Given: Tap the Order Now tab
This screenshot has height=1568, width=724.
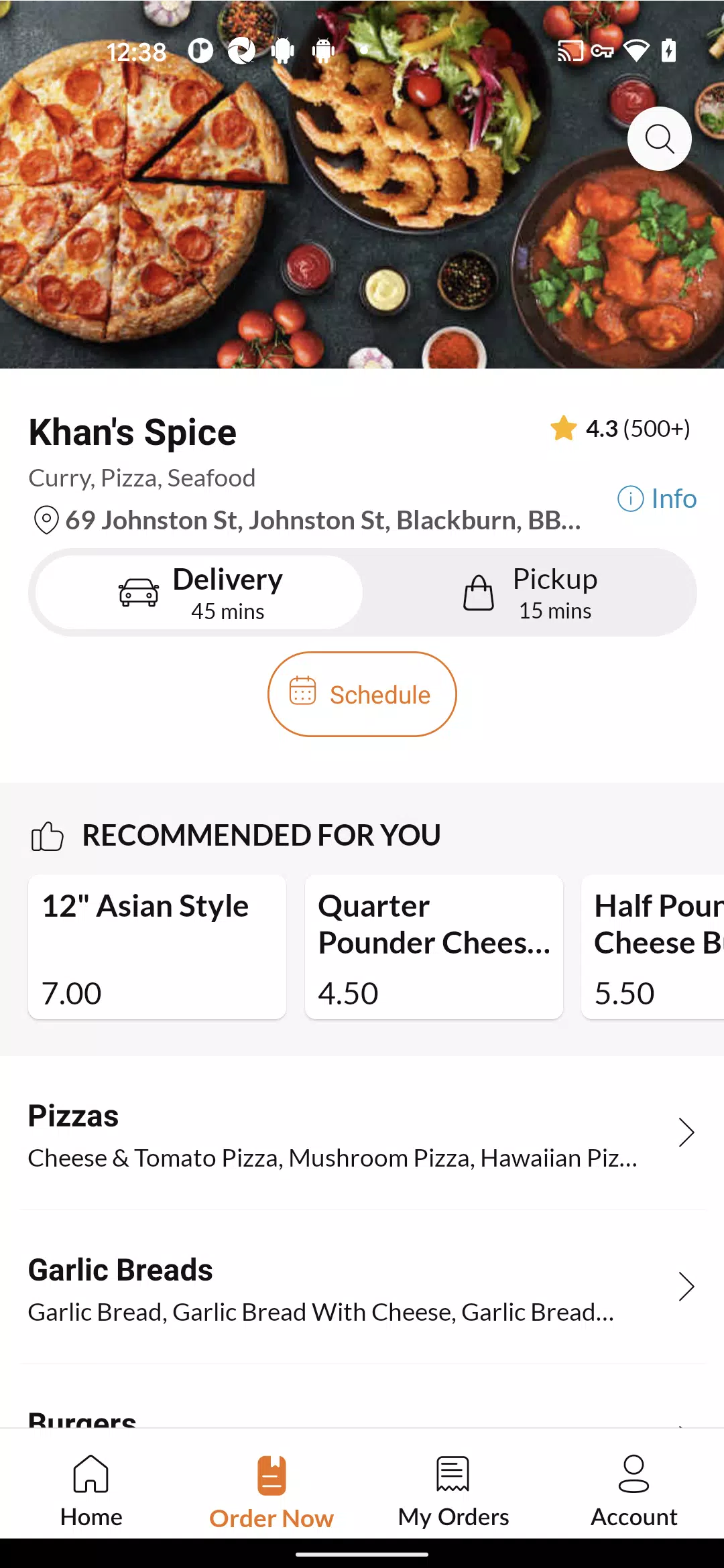Looking at the screenshot, I should [271, 1492].
